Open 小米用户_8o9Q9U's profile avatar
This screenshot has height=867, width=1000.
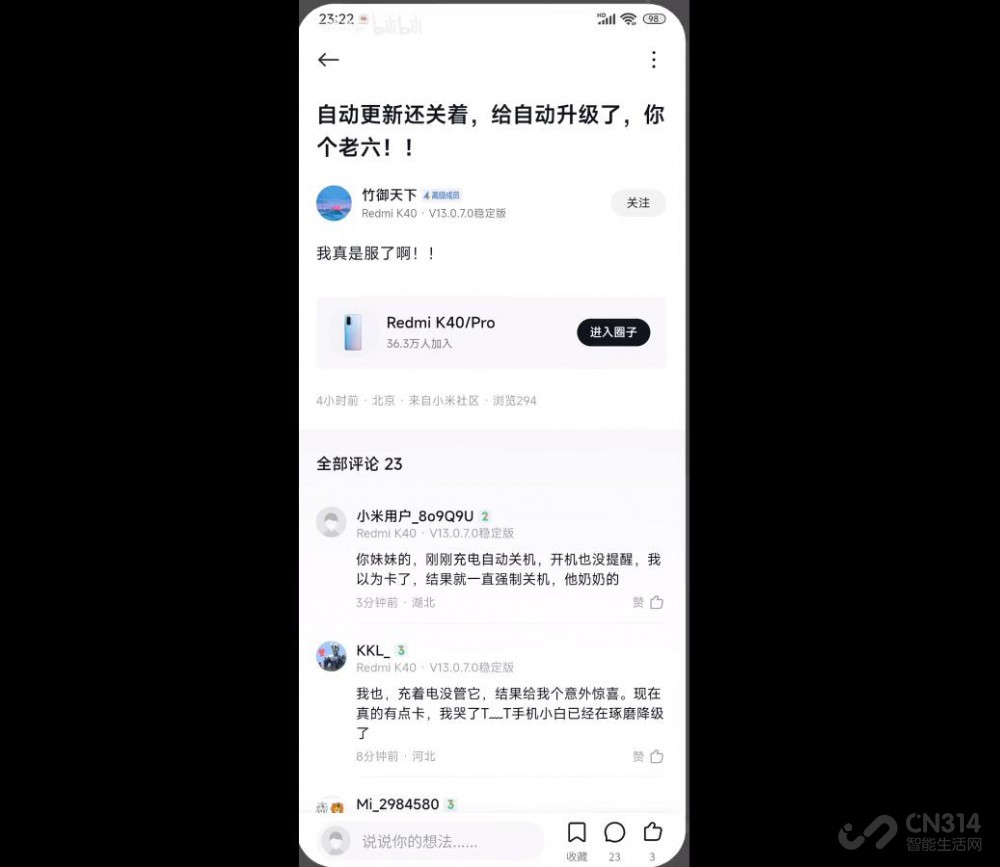tap(331, 522)
